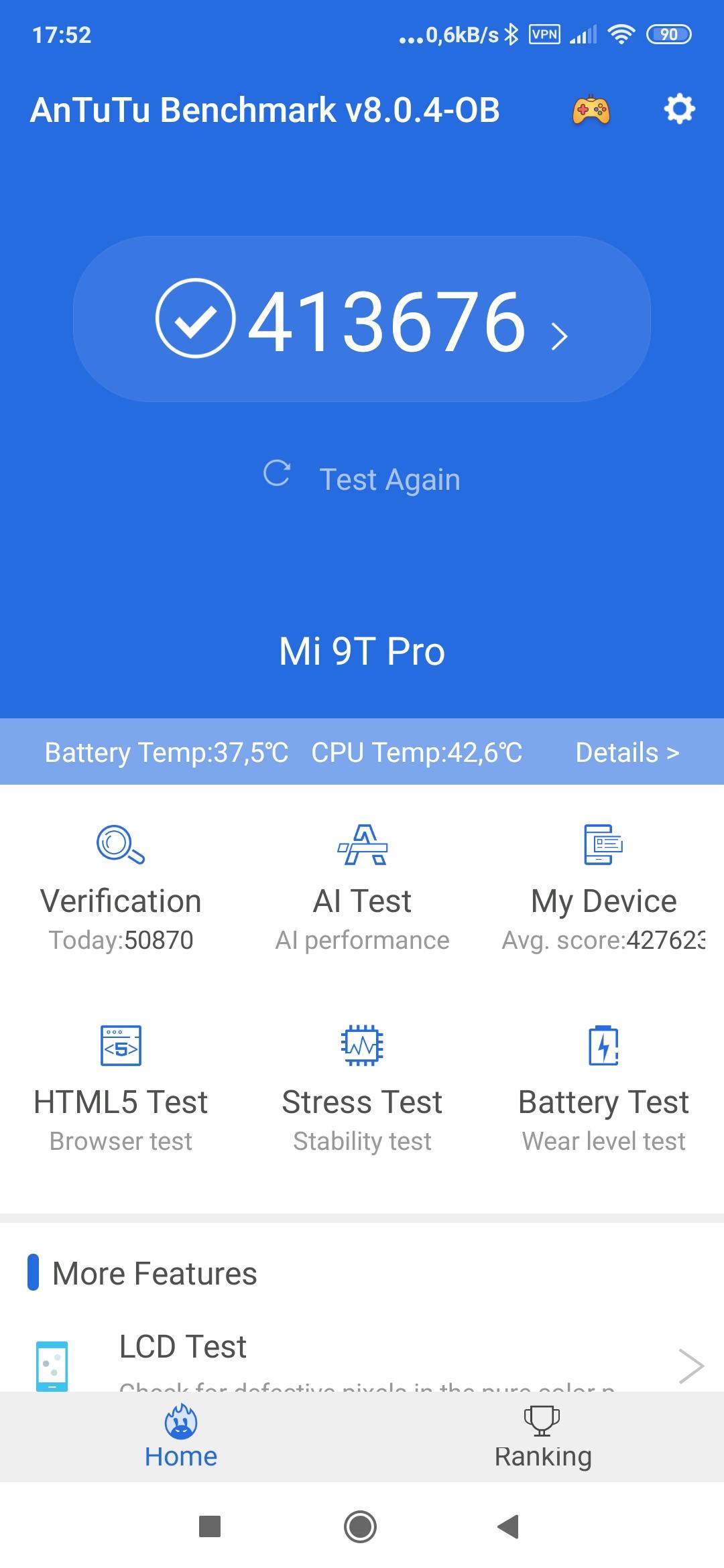
Task: Open the settings gear
Action: [679, 109]
